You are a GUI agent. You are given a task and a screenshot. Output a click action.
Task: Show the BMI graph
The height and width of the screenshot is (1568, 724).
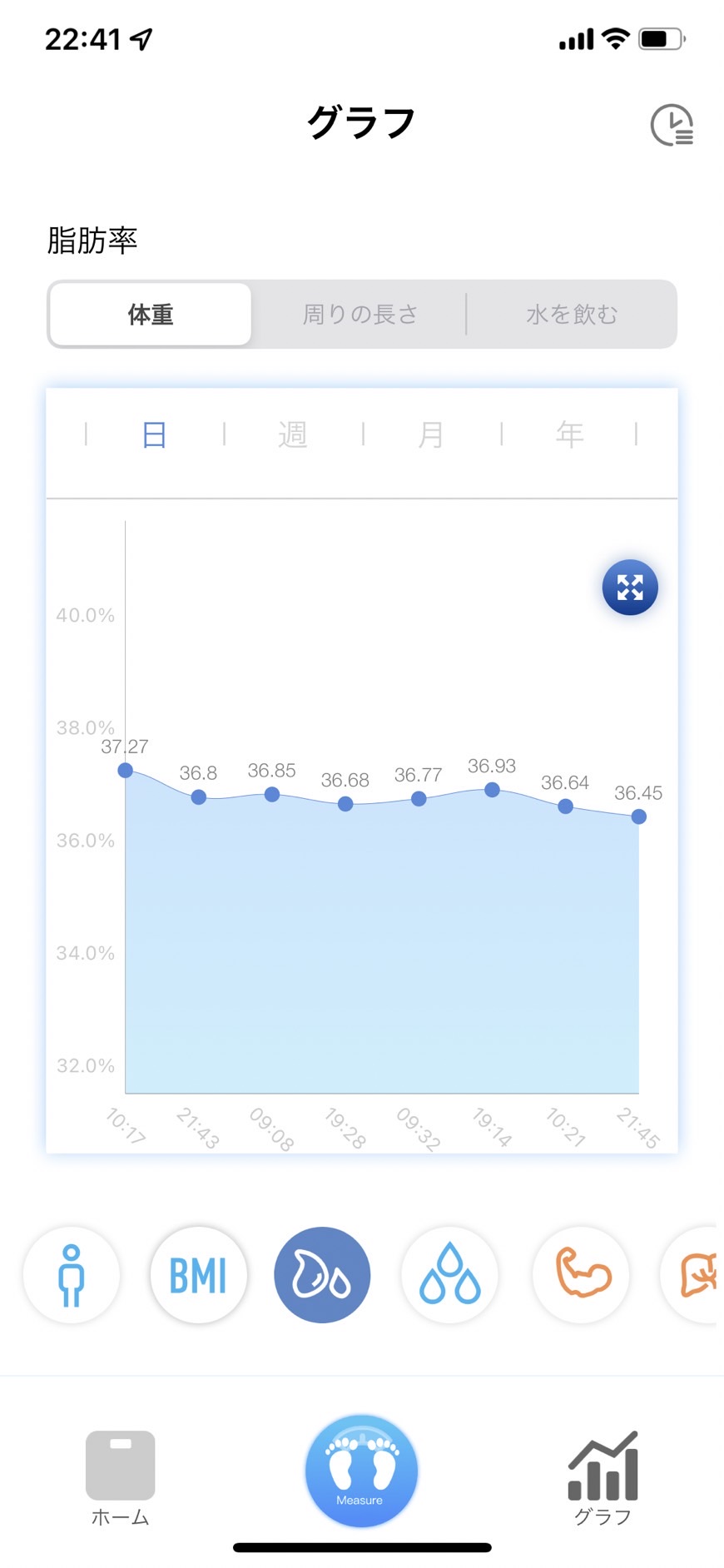pos(198,1275)
